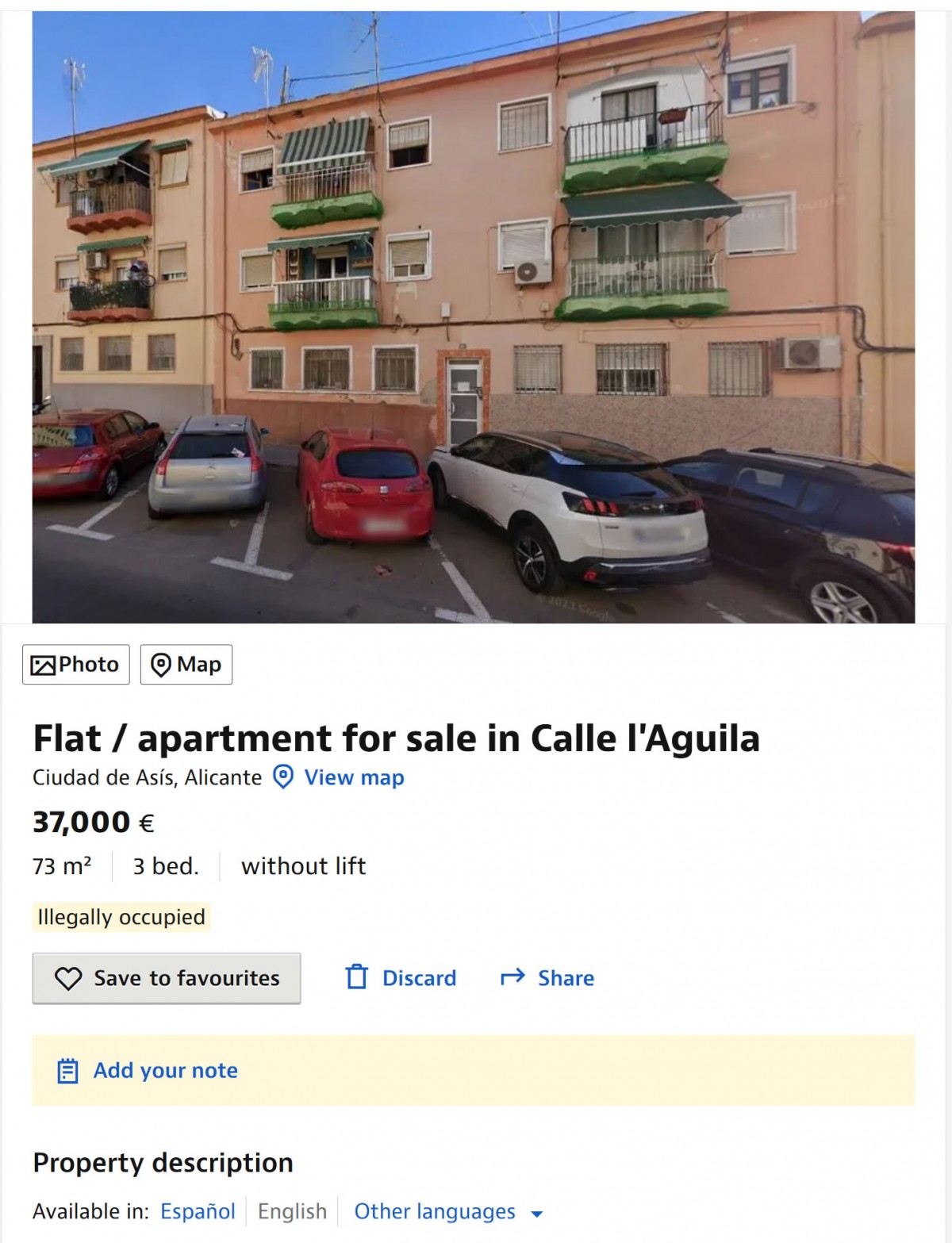Image resolution: width=952 pixels, height=1243 pixels.
Task: Read description in Español
Action: (x=198, y=1211)
